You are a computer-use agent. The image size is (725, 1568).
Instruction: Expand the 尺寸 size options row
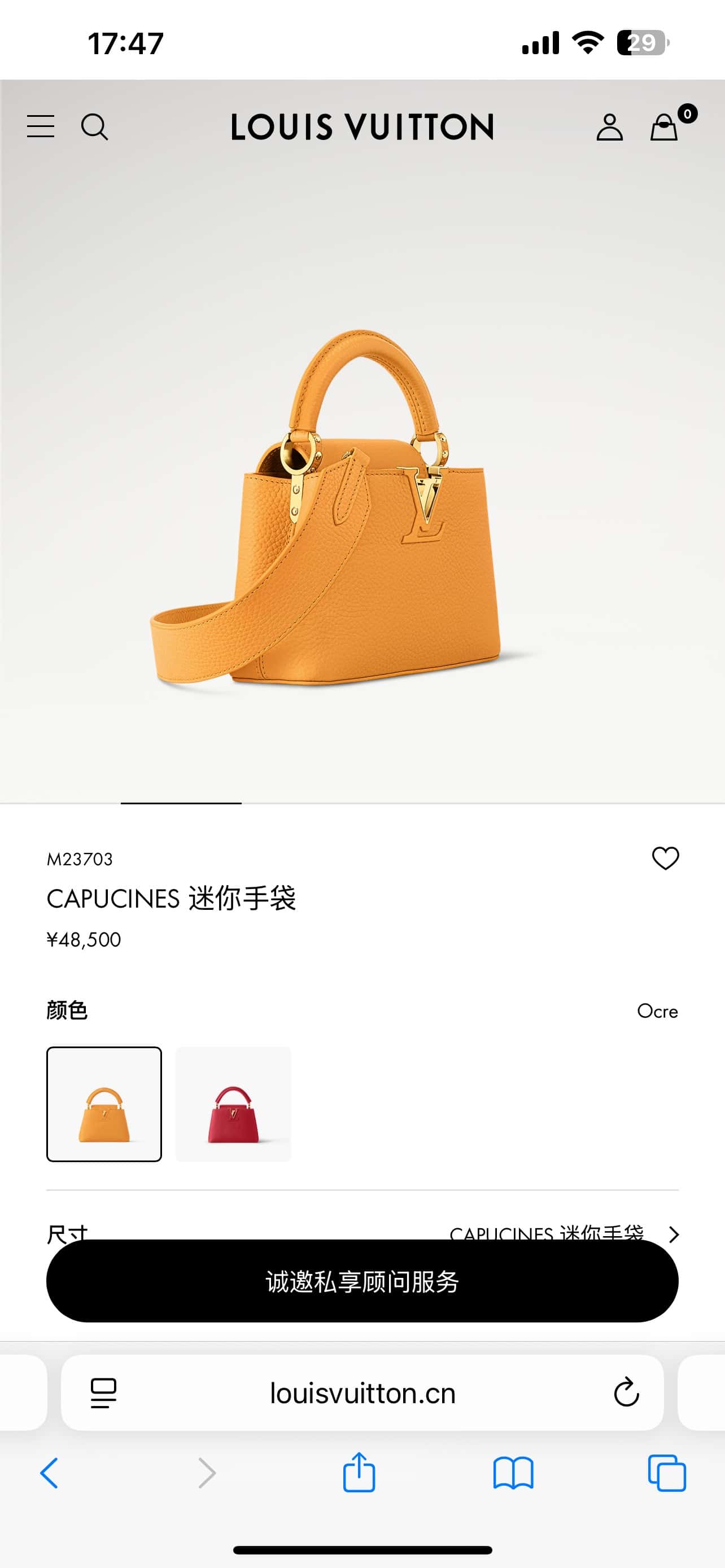point(673,1233)
